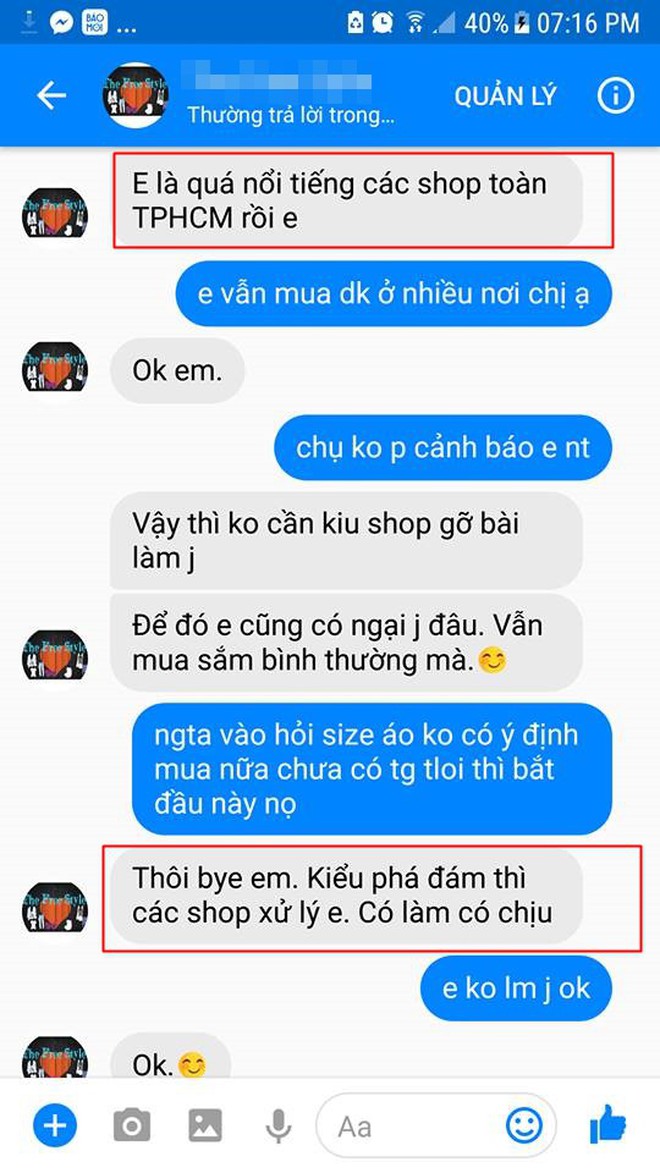Send a thumbs-up like
This screenshot has width=660, height=1173.
point(608,1125)
